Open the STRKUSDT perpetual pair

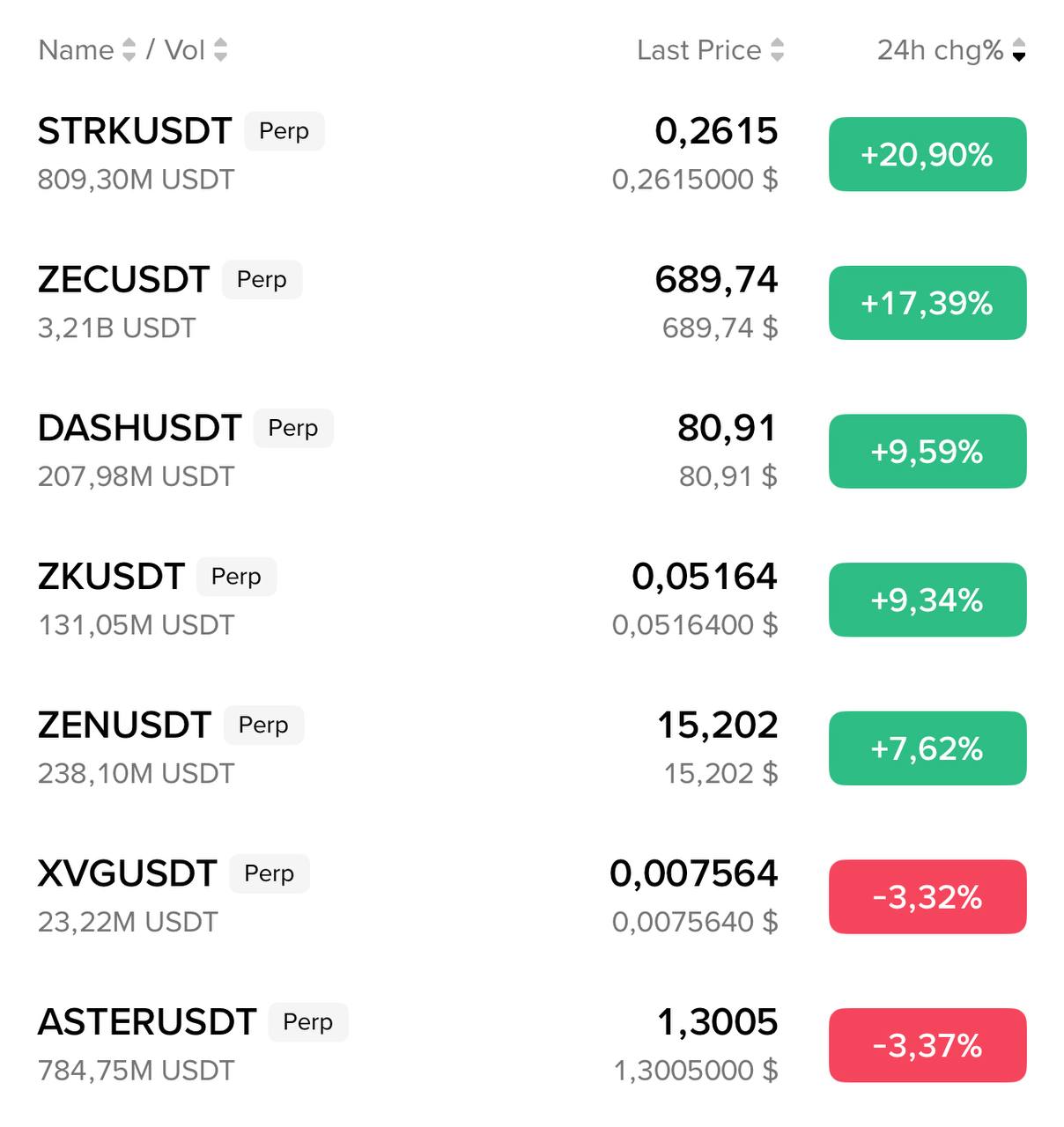(x=135, y=131)
